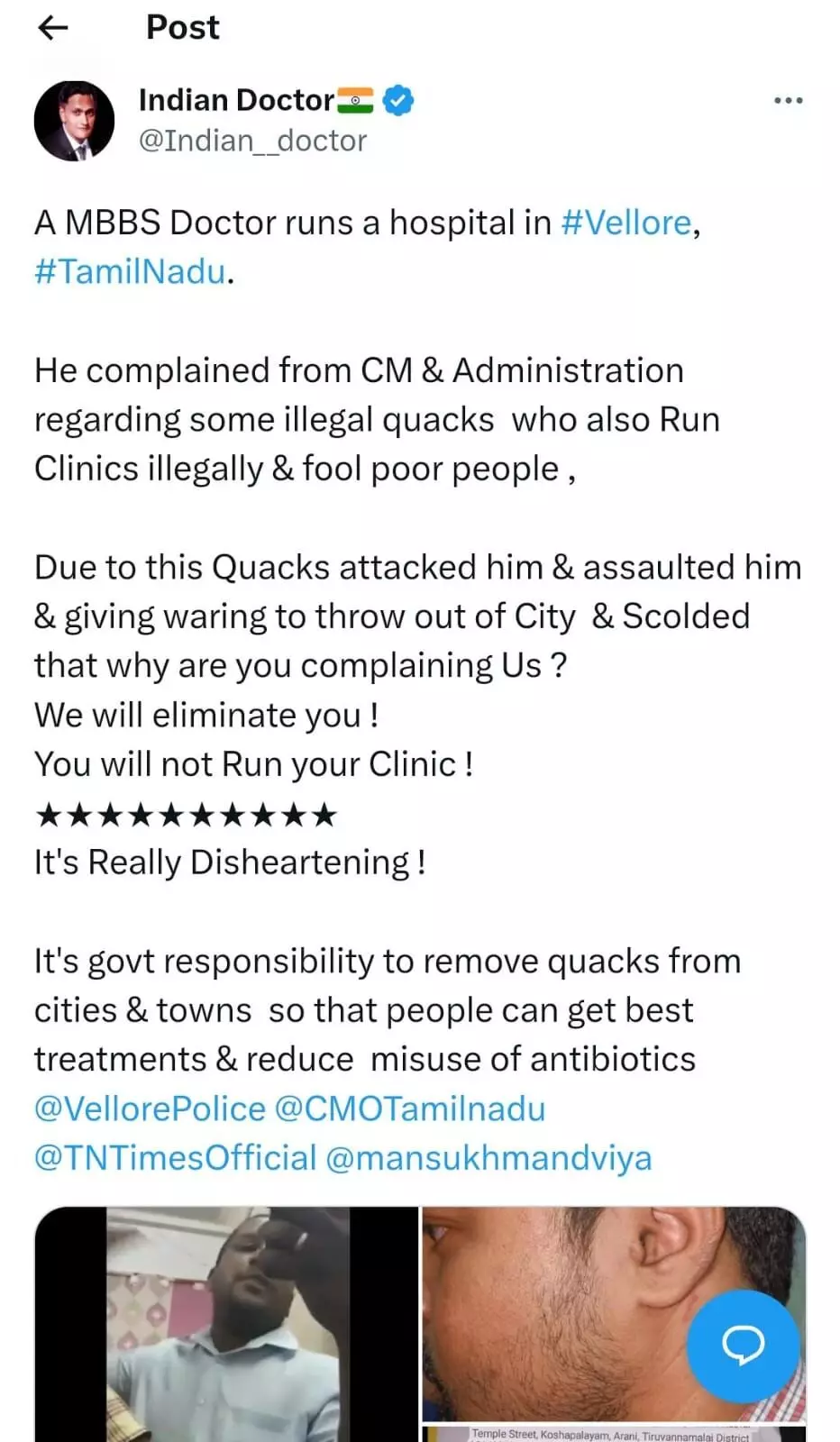Image resolution: width=840 pixels, height=1442 pixels.
Task: Open the #Vellore hashtag
Action: pos(625,223)
